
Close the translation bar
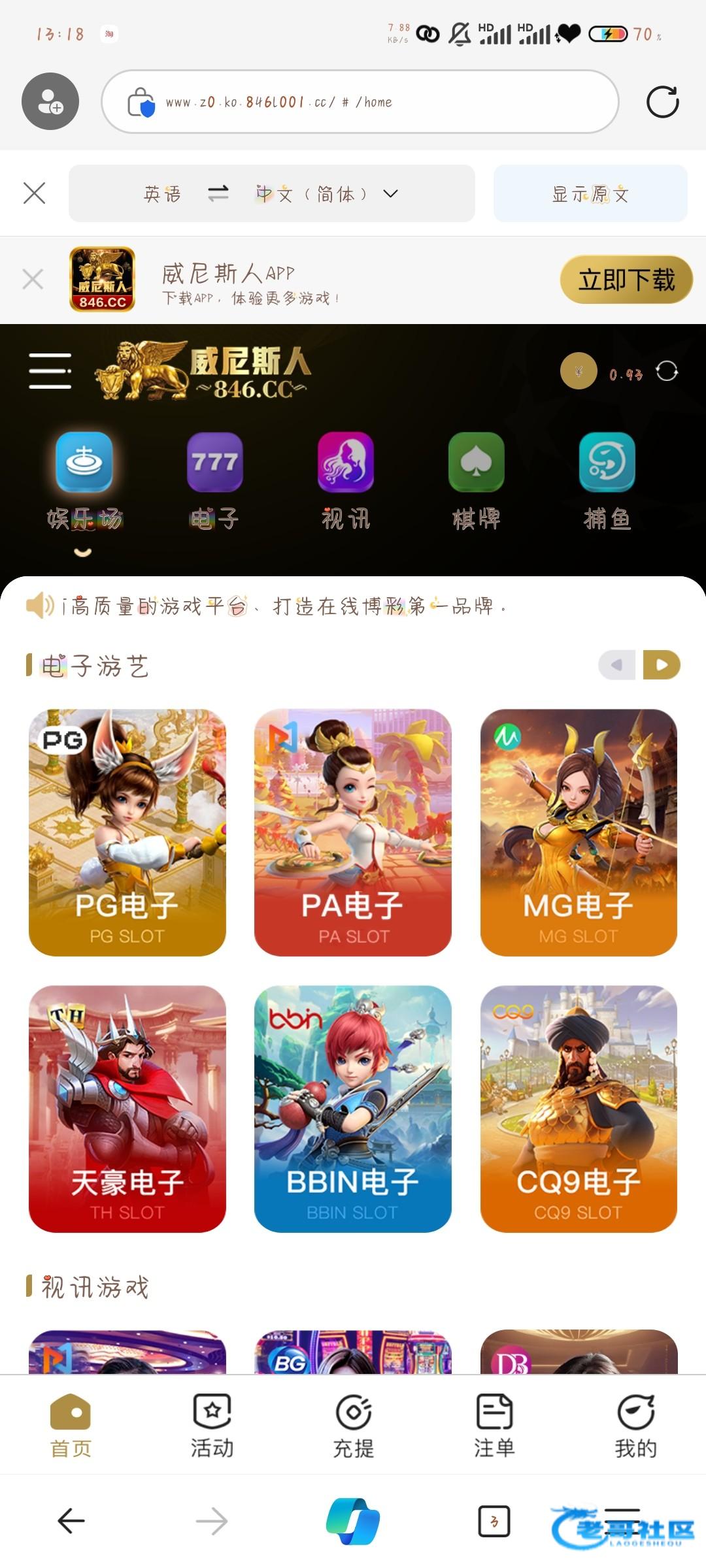34,193
